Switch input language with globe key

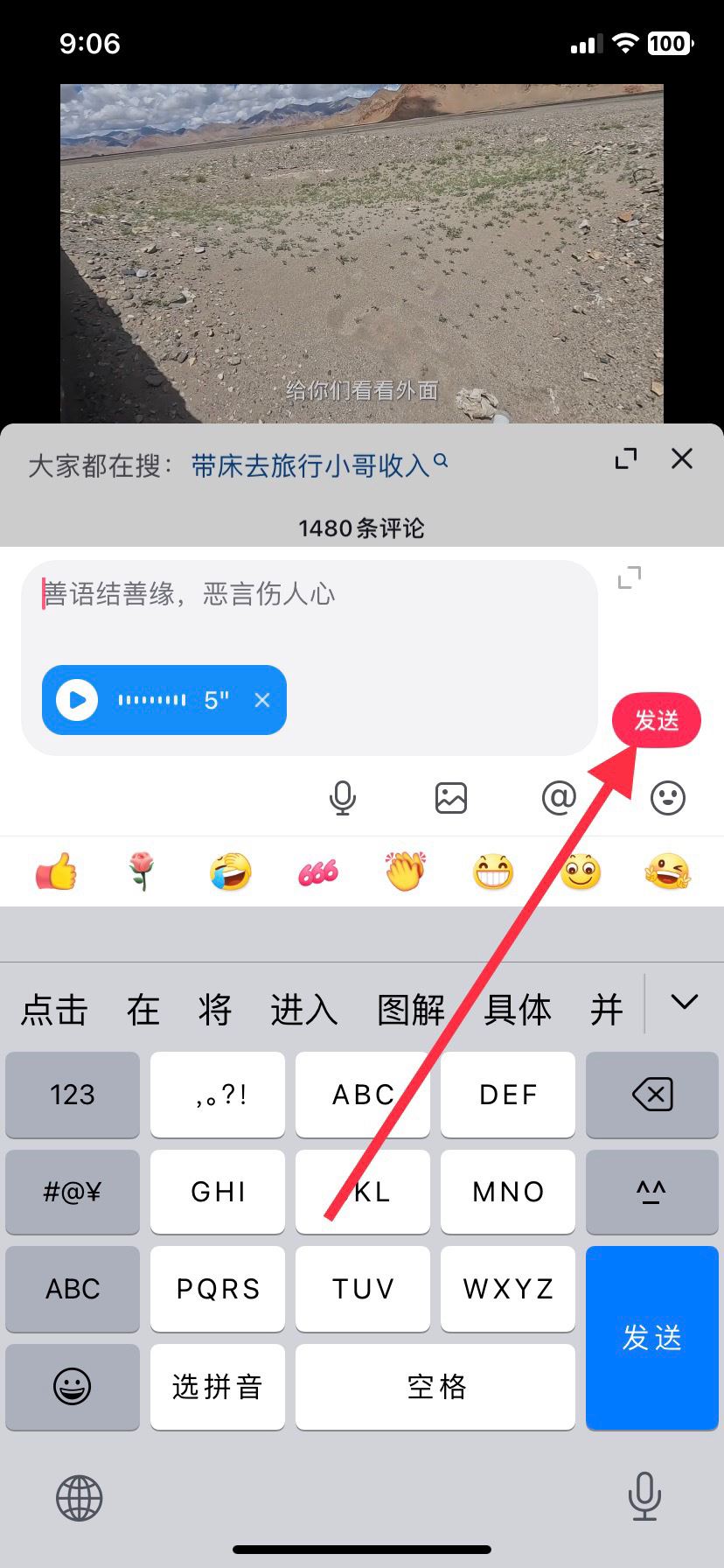coord(80,1497)
